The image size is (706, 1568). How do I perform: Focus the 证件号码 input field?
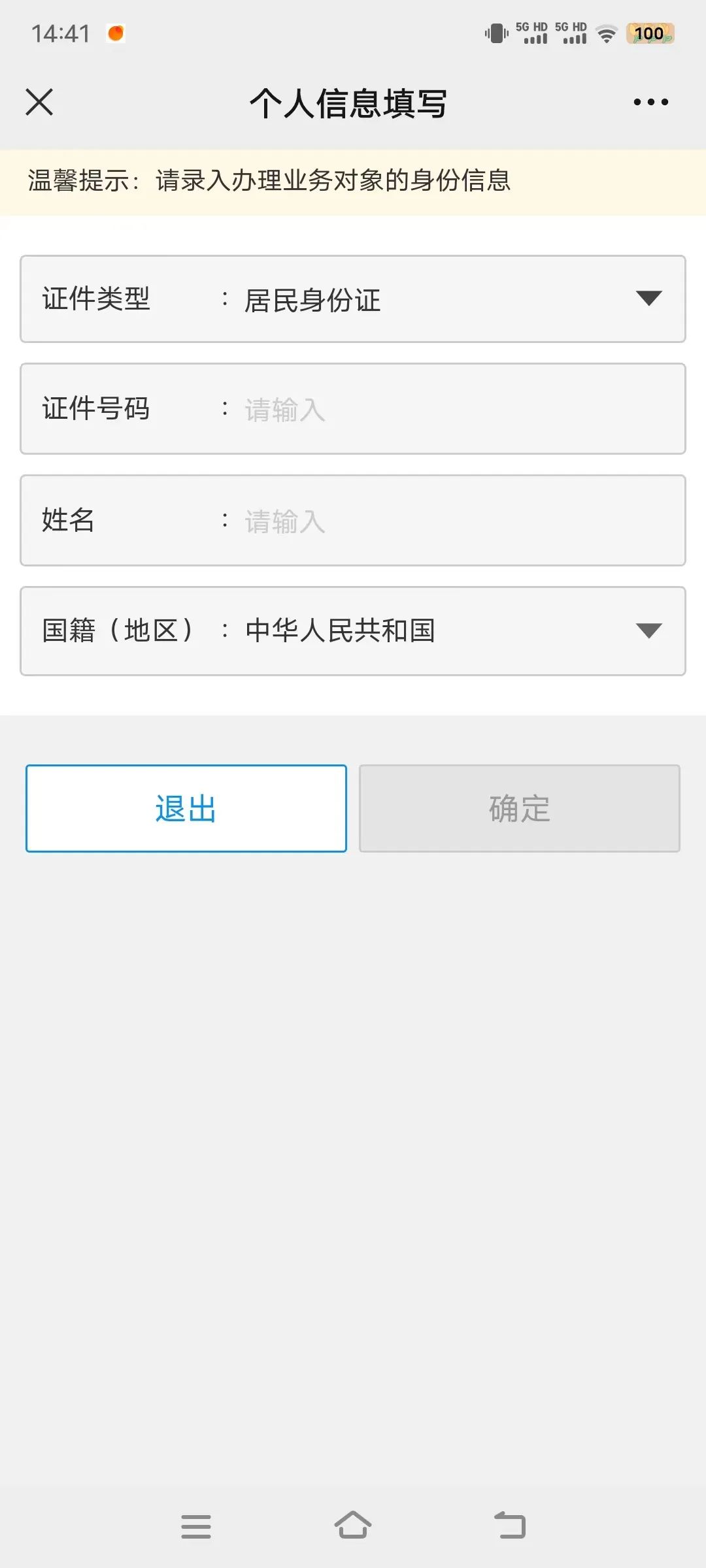(x=353, y=409)
